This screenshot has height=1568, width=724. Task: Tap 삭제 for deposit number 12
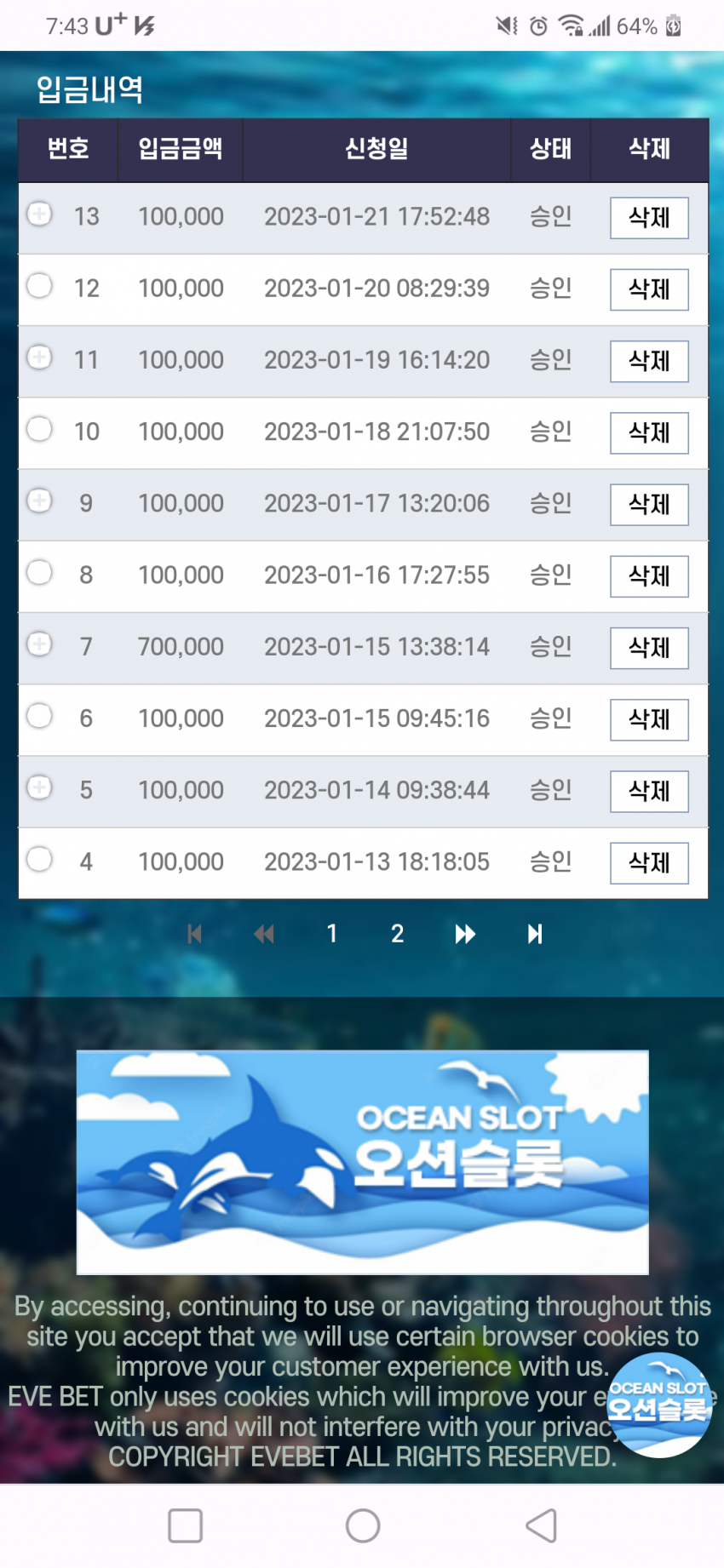point(649,289)
